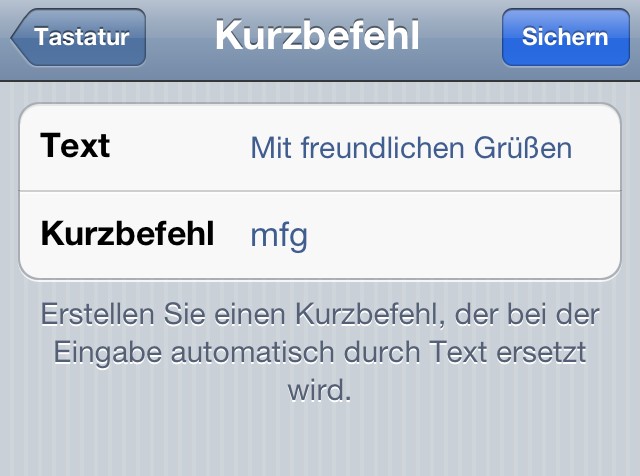Go back to Tastatur settings
The image size is (640, 476).
(78, 38)
